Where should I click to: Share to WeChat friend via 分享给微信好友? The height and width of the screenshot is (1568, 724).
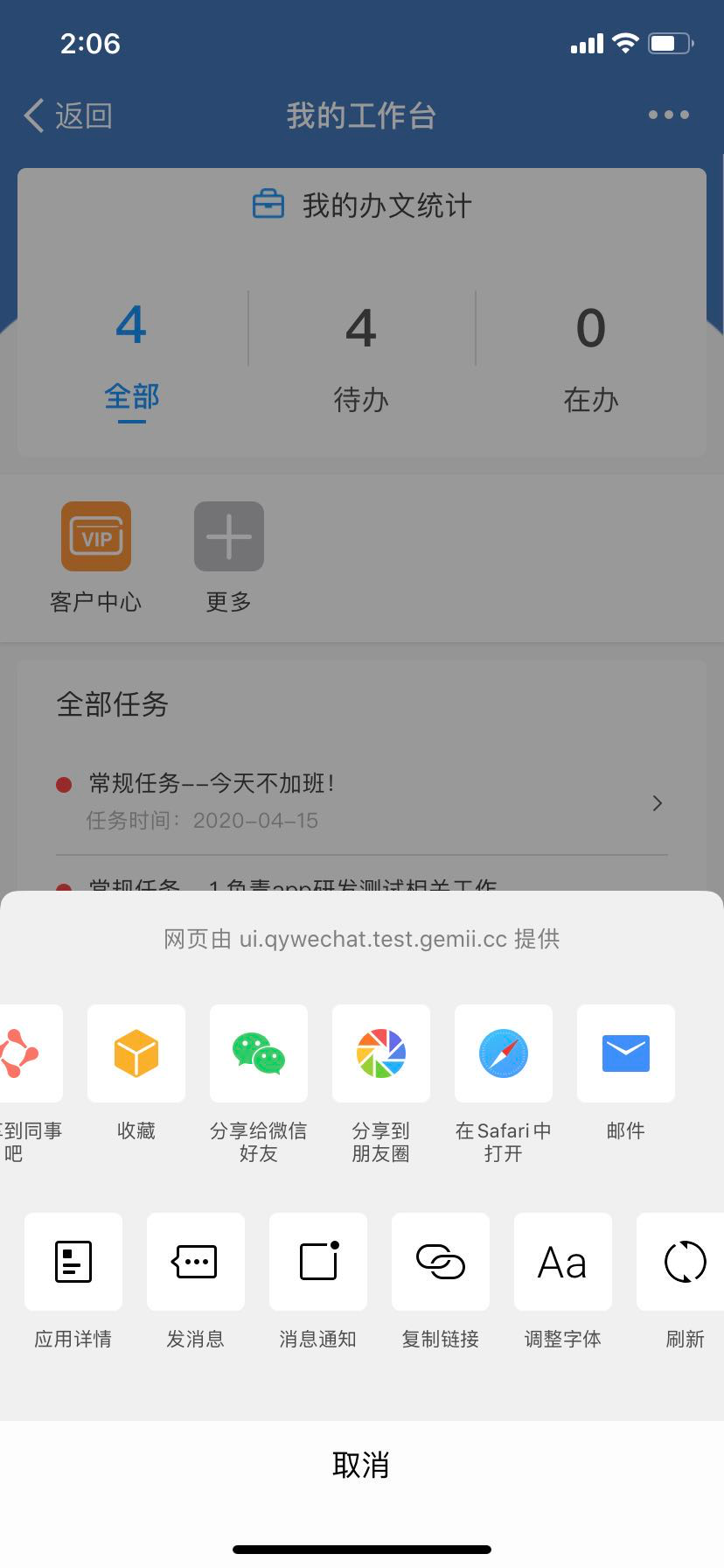pyautogui.click(x=259, y=1053)
